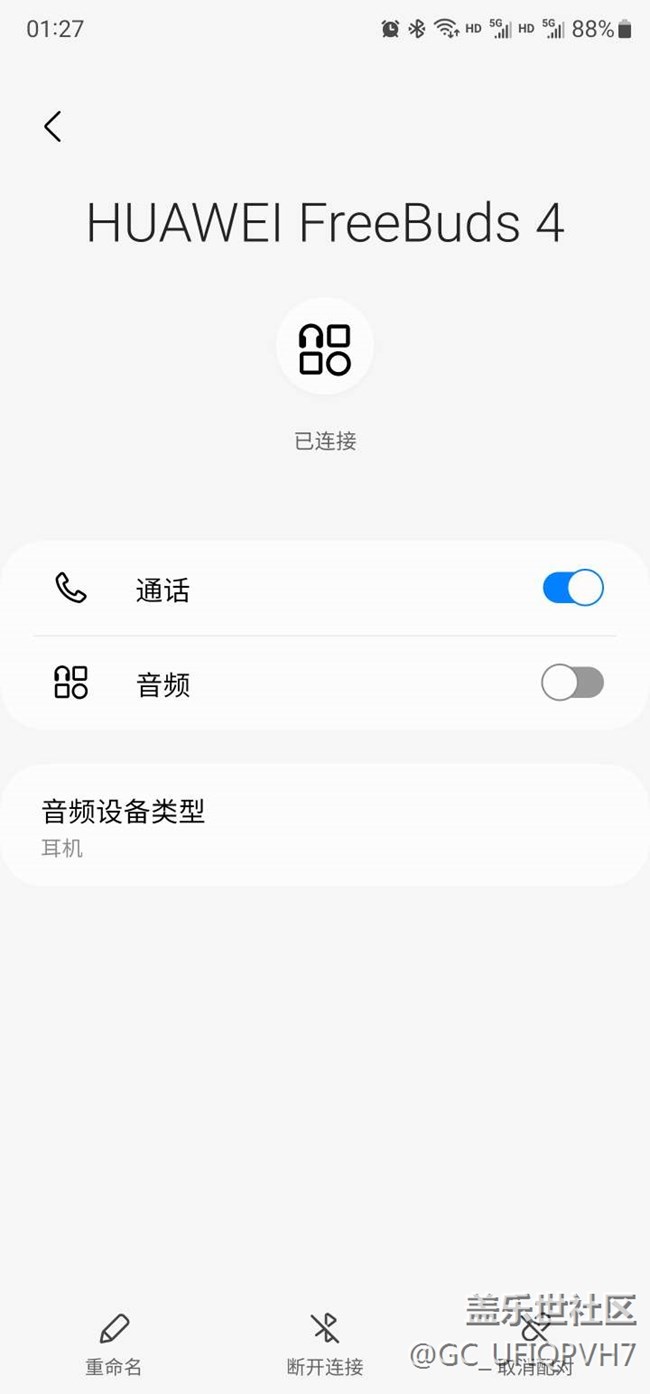Go back using the top-left arrow
Screen dimensions: 650x1394
(53, 126)
